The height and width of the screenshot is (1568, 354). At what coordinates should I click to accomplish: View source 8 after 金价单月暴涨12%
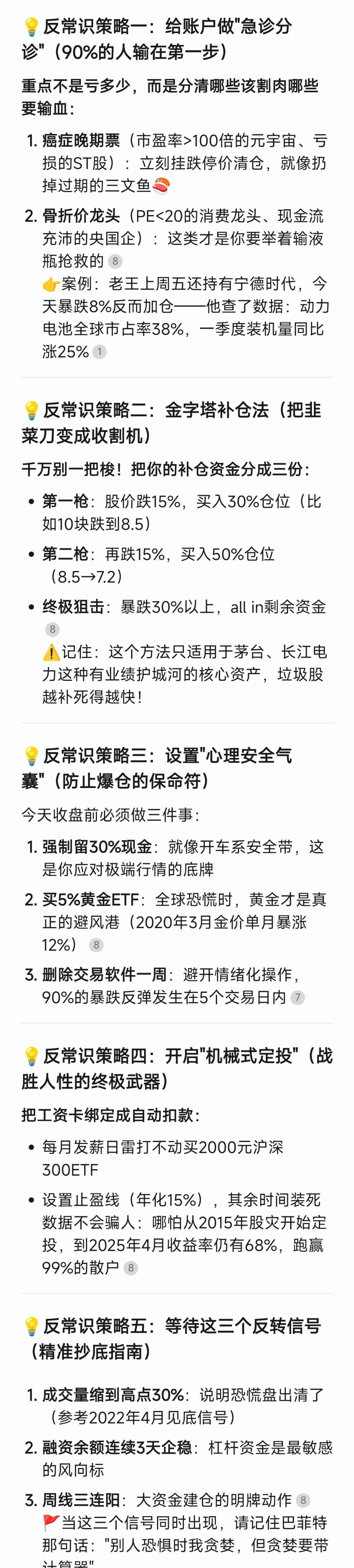[96, 945]
